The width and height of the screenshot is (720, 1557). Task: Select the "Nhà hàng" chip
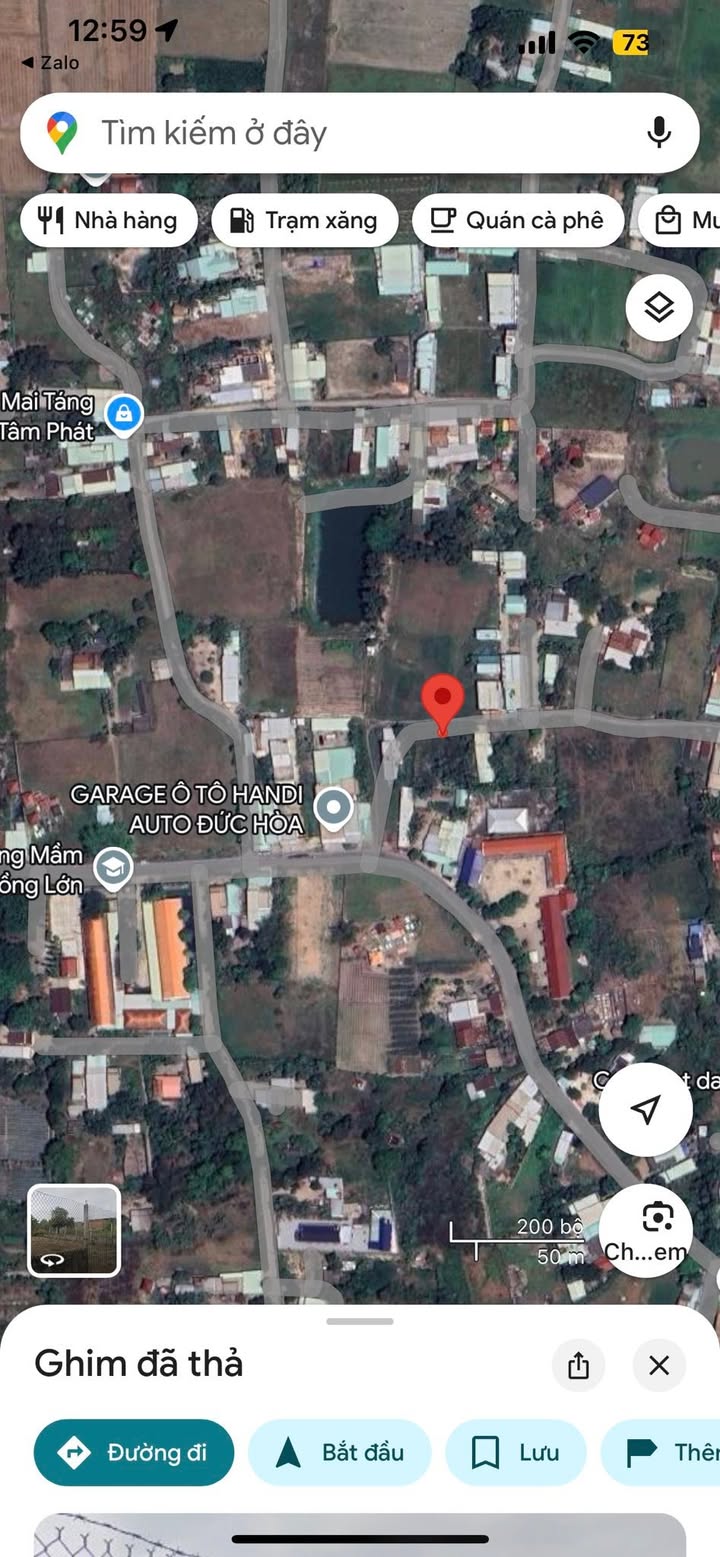click(x=109, y=221)
